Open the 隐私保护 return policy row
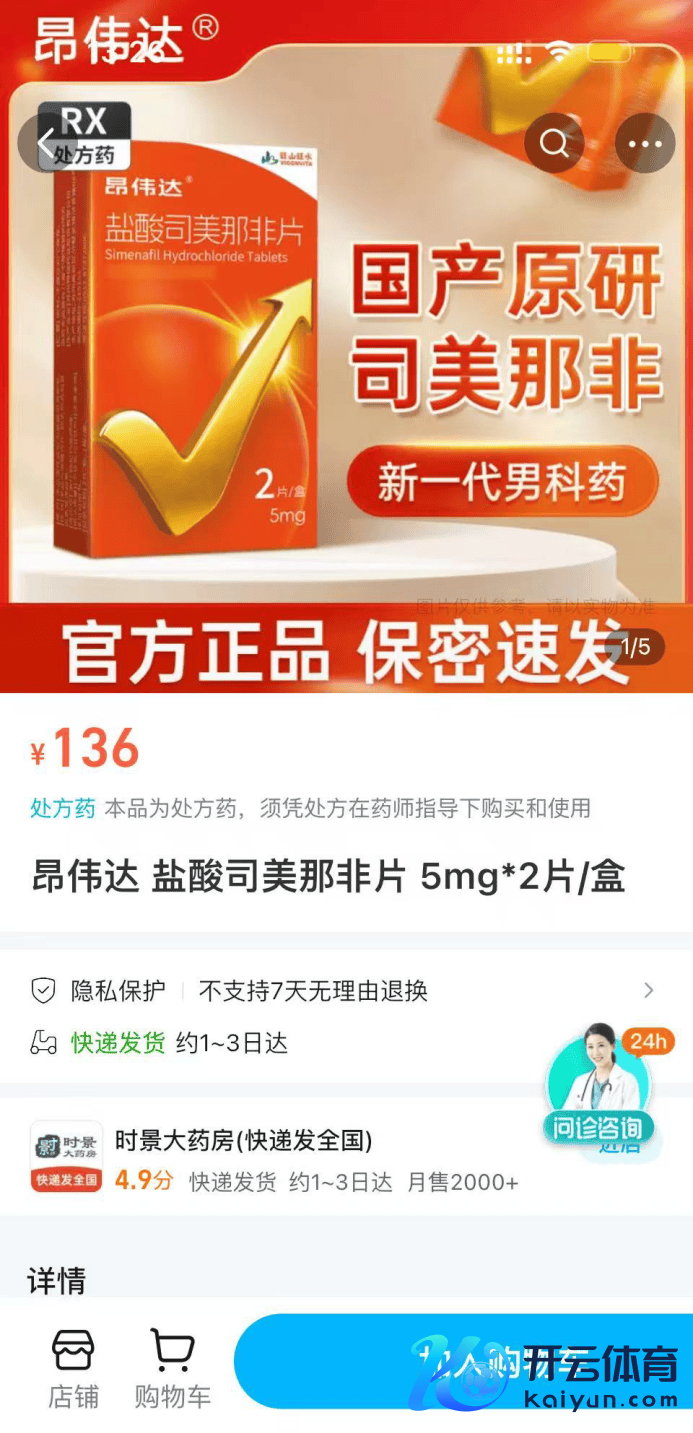The image size is (693, 1433). [340, 991]
